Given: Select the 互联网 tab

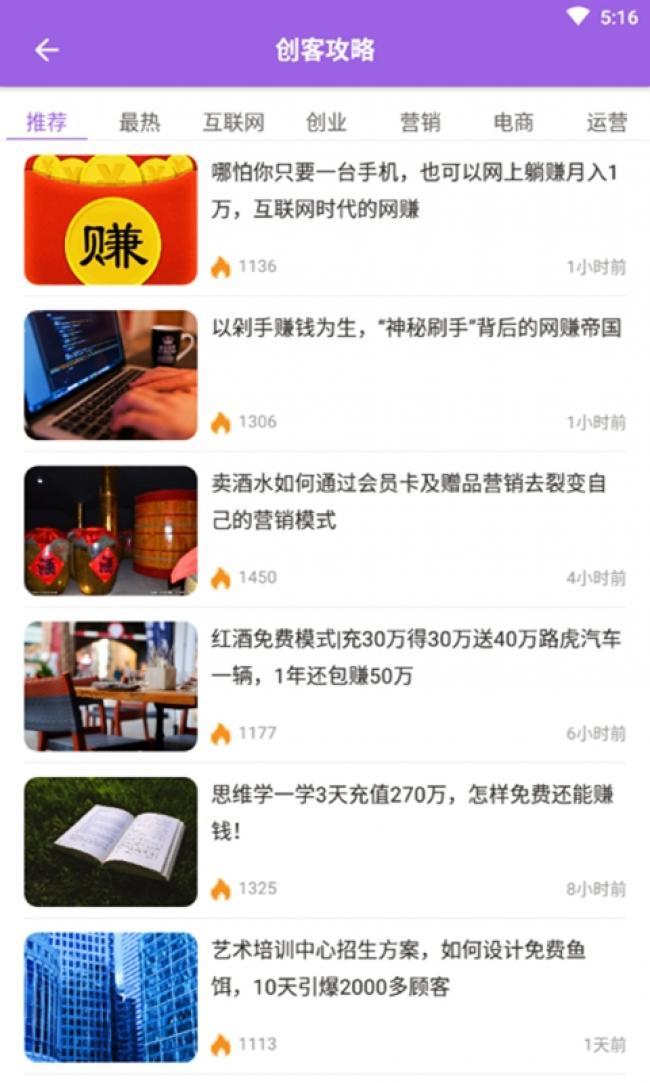Looking at the screenshot, I should [233, 122].
